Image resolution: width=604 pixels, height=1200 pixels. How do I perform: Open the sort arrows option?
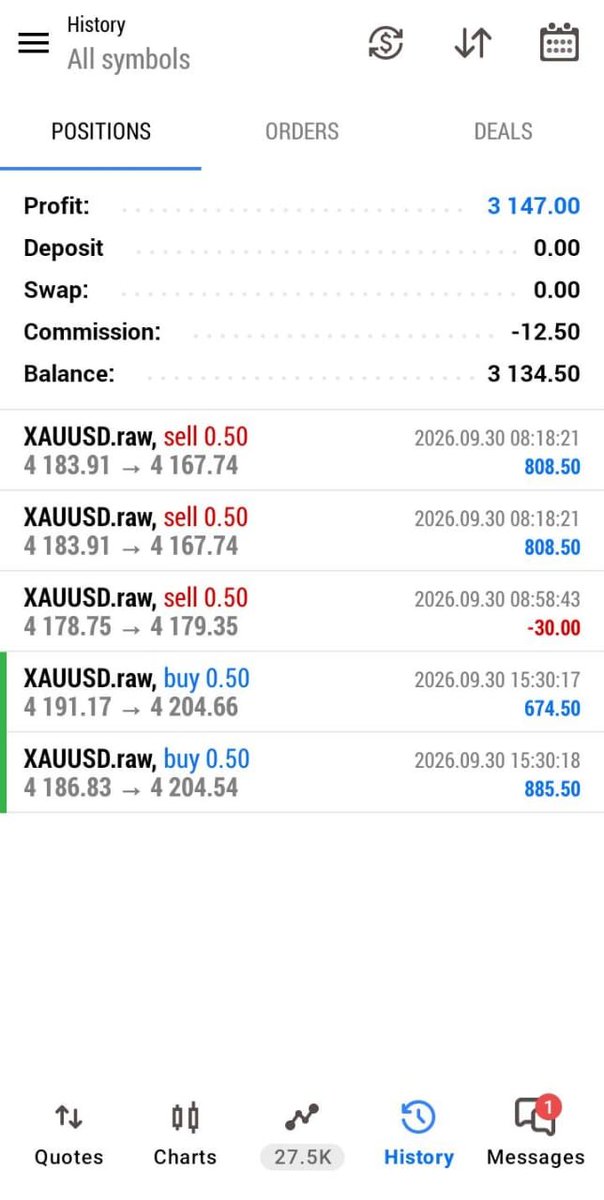(473, 43)
